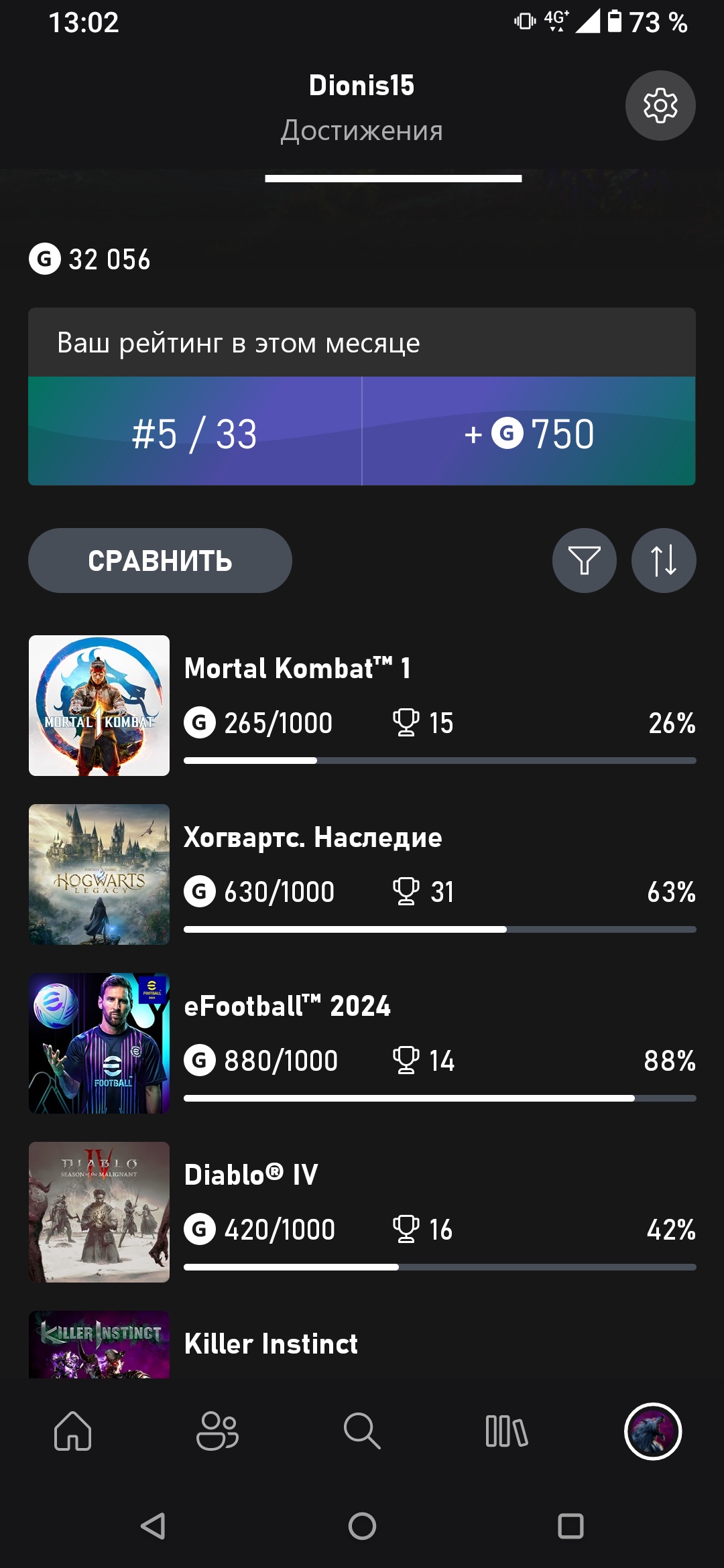Open Killer Instinct achievements
This screenshot has height=1568, width=724.
[x=362, y=1344]
